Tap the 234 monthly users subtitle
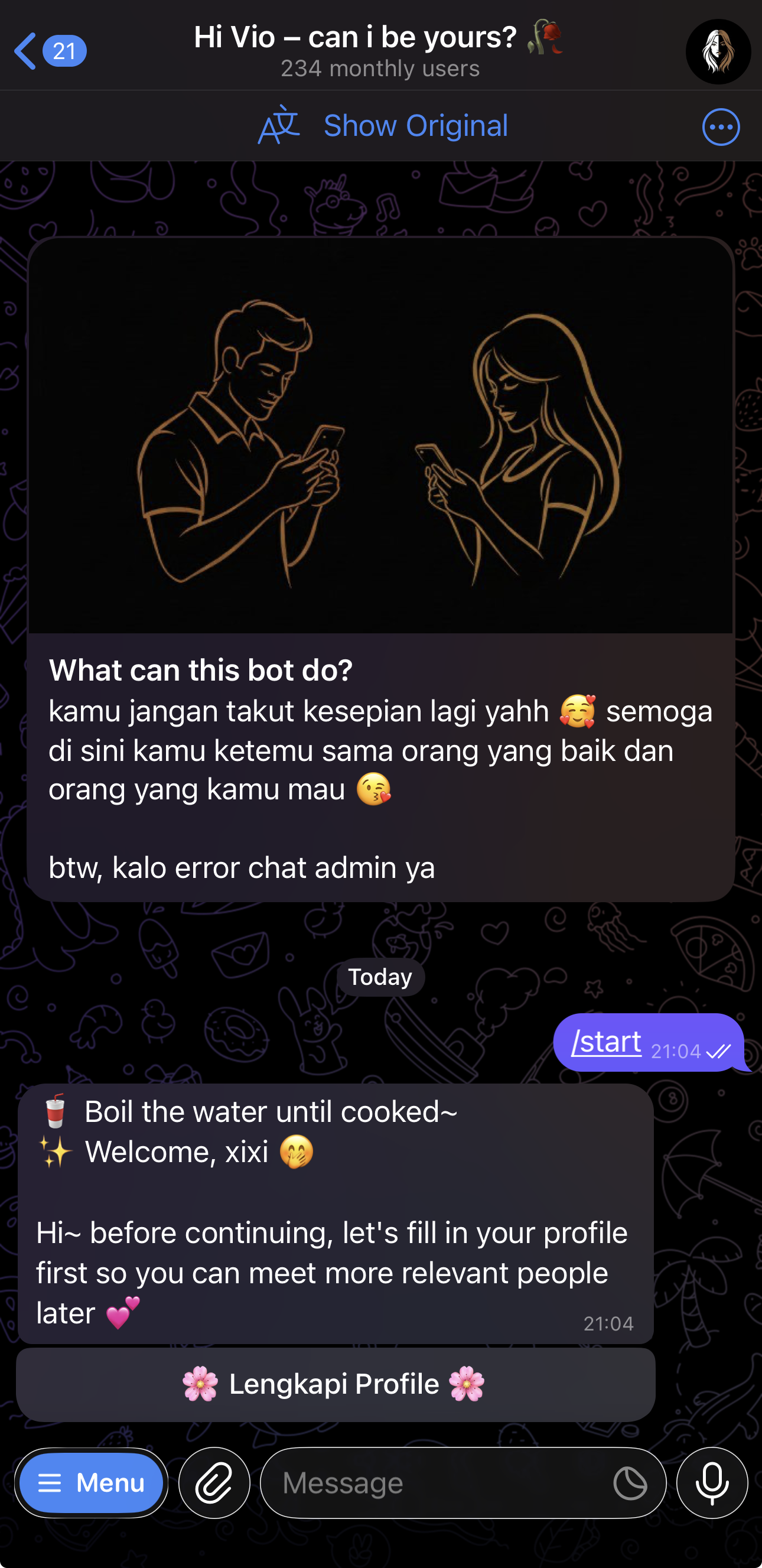762x1568 pixels. (380, 69)
